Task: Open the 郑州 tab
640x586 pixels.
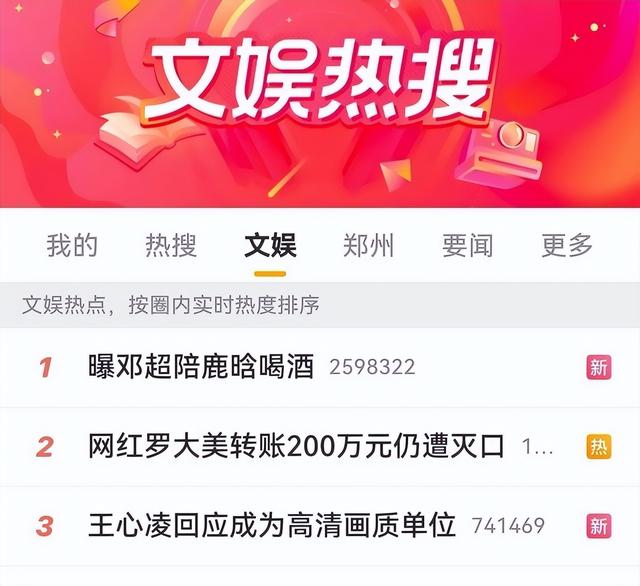Action: tap(368, 245)
